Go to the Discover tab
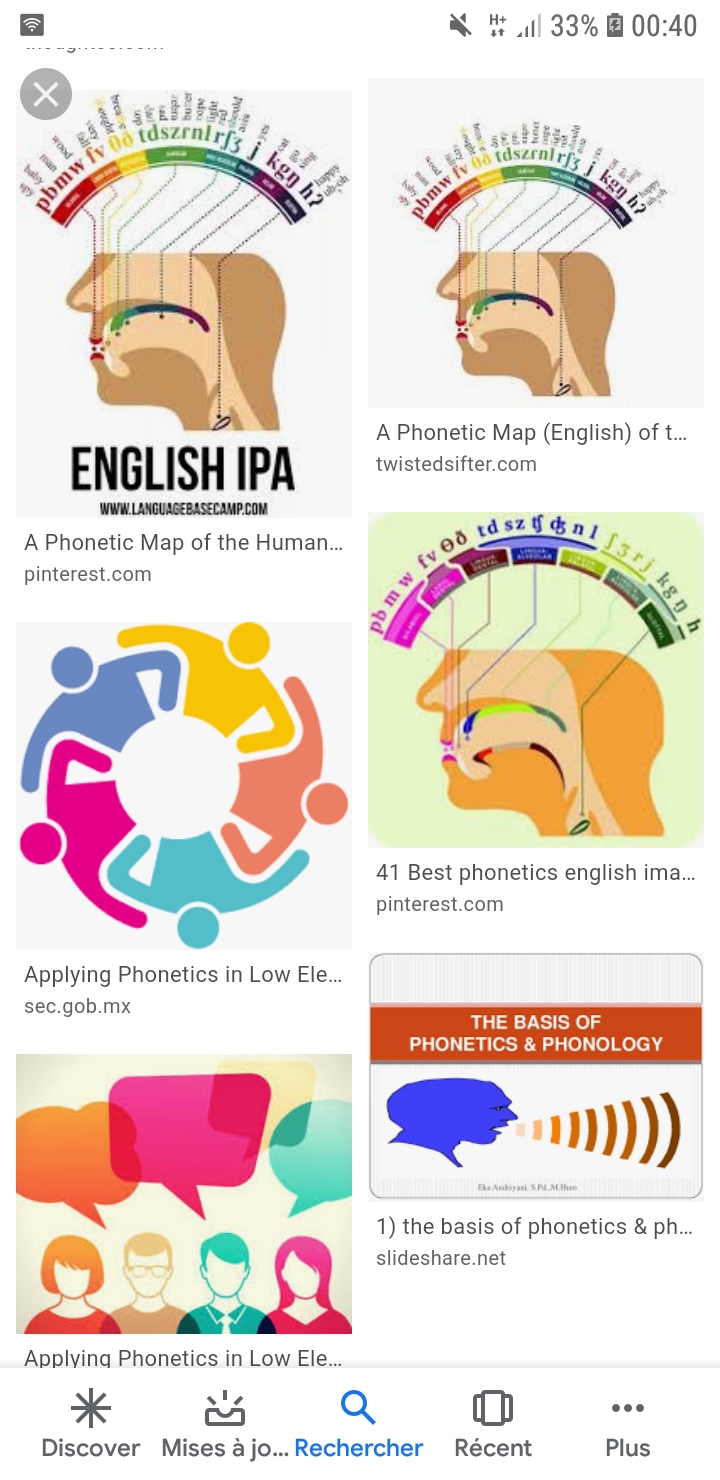This screenshot has height=1480, width=720. coord(91,1425)
